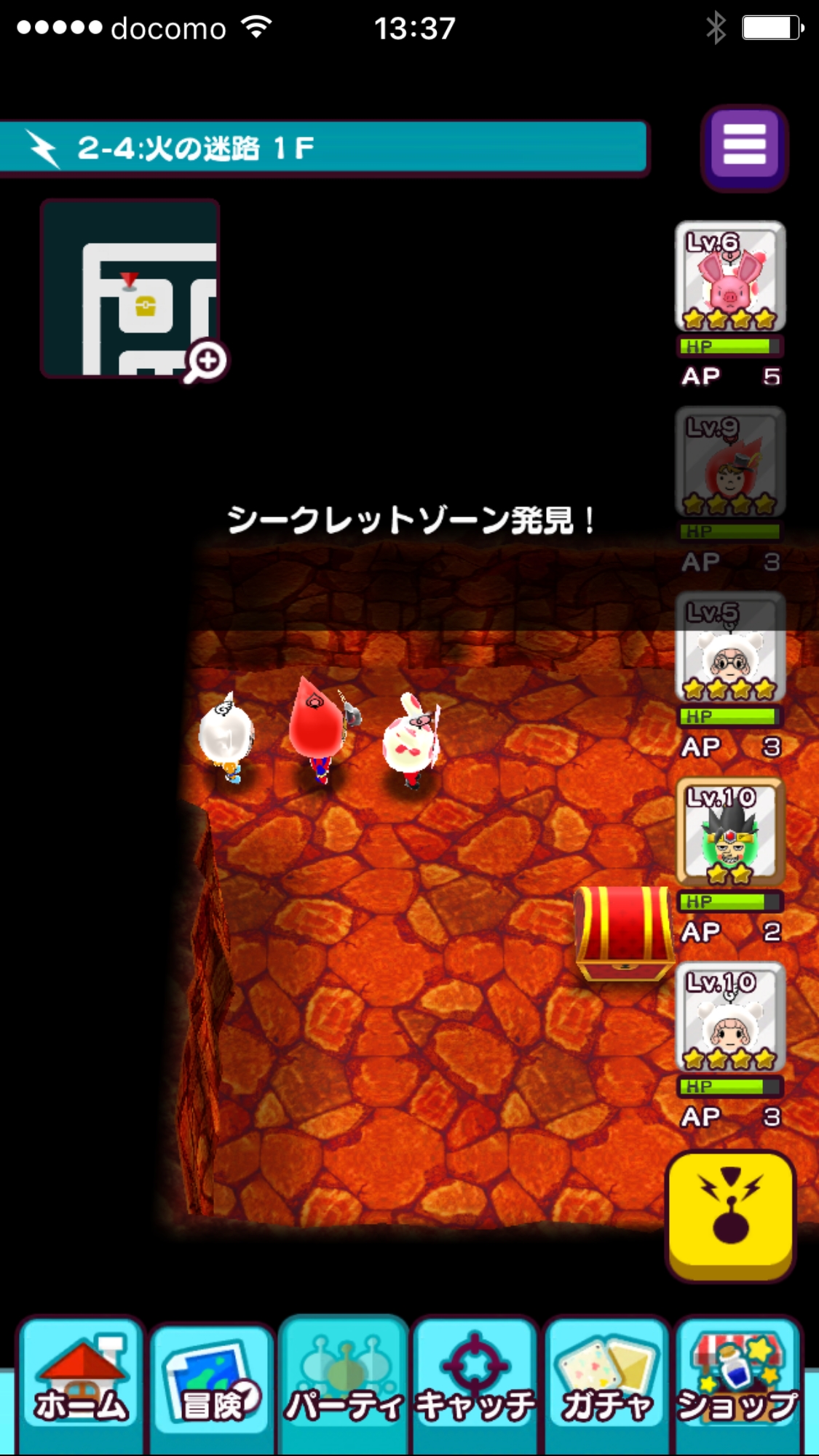Open the purple hamburger menu
This screenshot has height=1456, width=819.
click(744, 148)
